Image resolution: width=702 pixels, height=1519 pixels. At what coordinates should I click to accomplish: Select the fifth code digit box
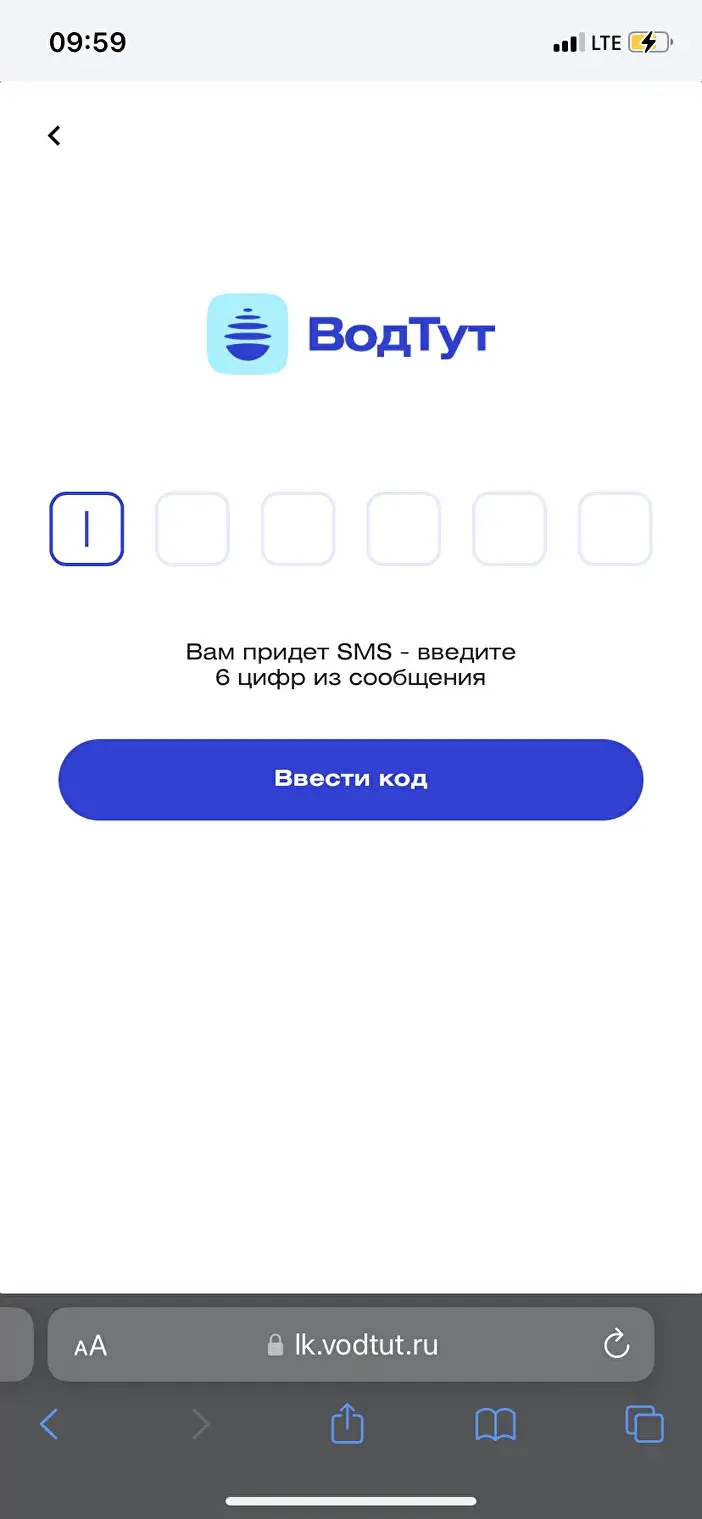[509, 529]
